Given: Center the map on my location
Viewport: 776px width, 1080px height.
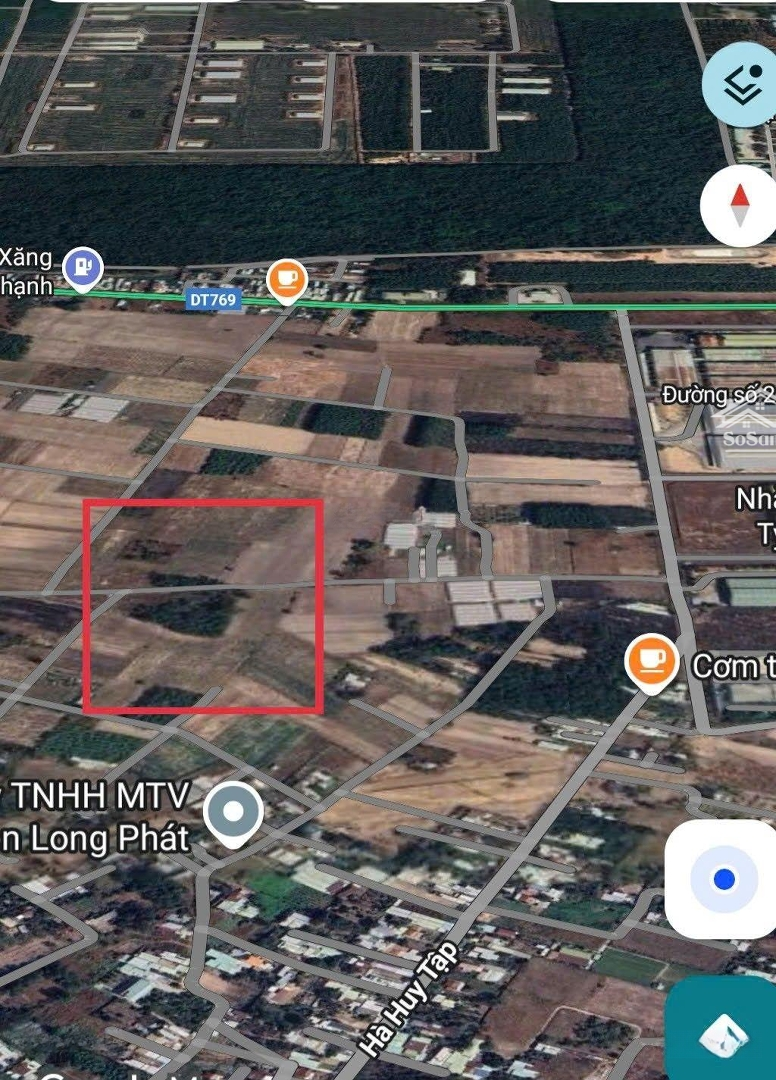Looking at the screenshot, I should (724, 879).
